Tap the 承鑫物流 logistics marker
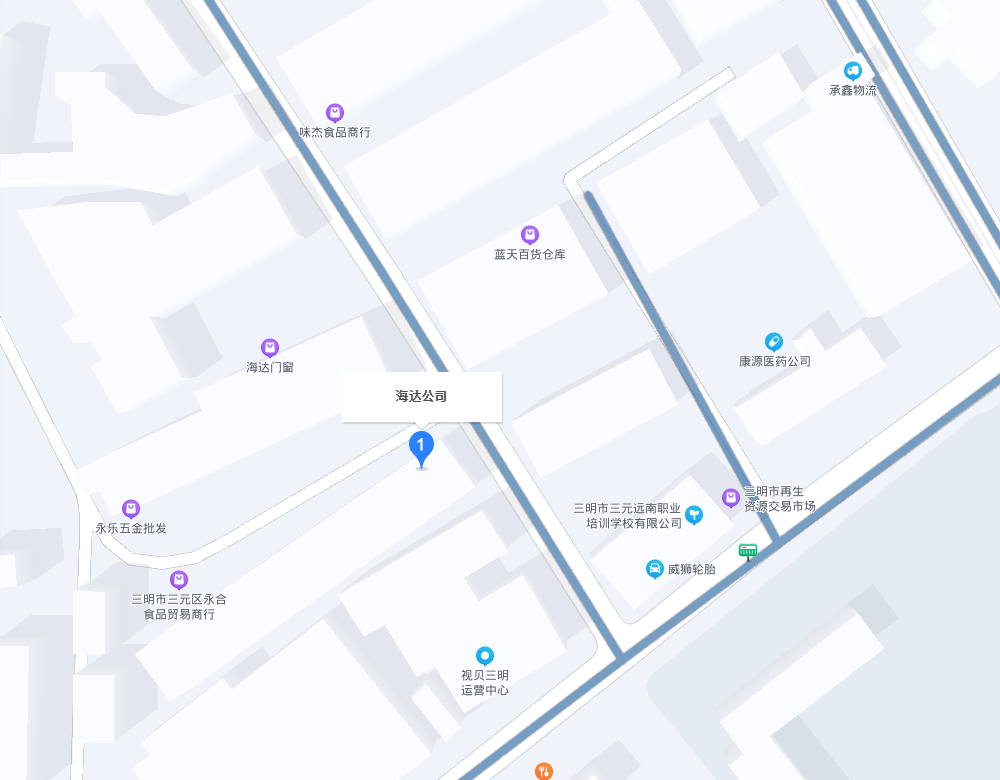Viewport: 1000px width, 780px height. tap(852, 71)
